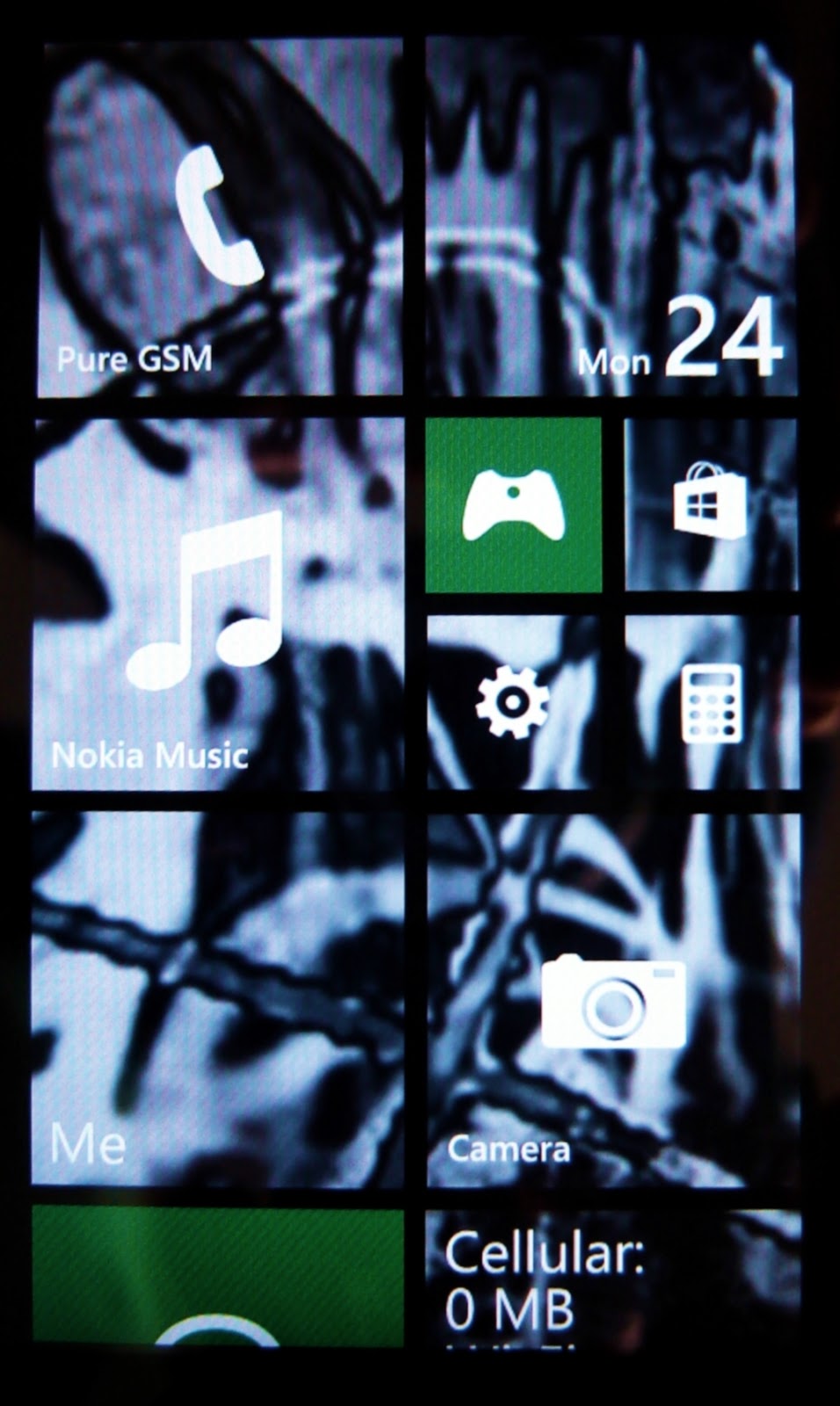Viewport: 840px width, 1406px height.
Task: Launch the Calculator tile
Action: click(711, 701)
